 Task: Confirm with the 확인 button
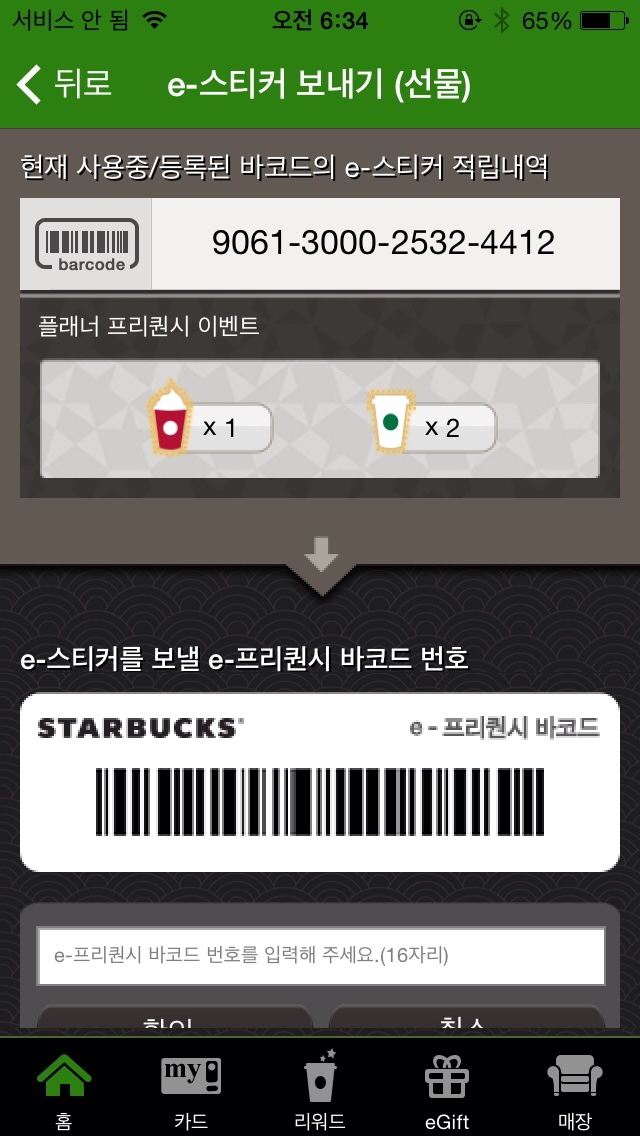click(175, 1021)
